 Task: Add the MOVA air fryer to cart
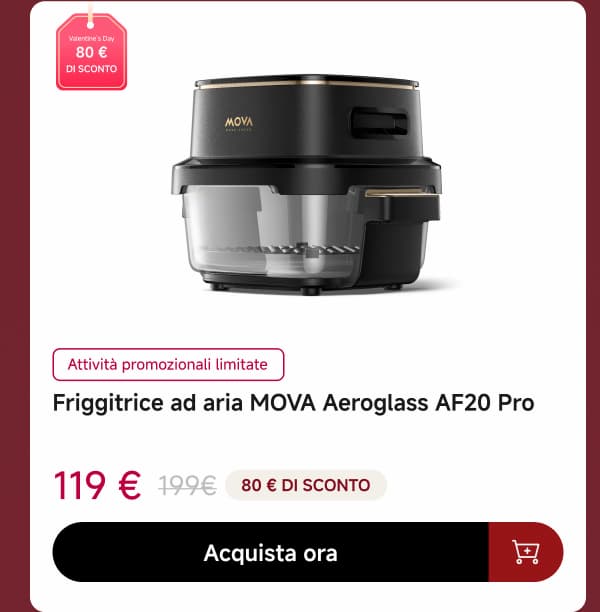[526, 552]
